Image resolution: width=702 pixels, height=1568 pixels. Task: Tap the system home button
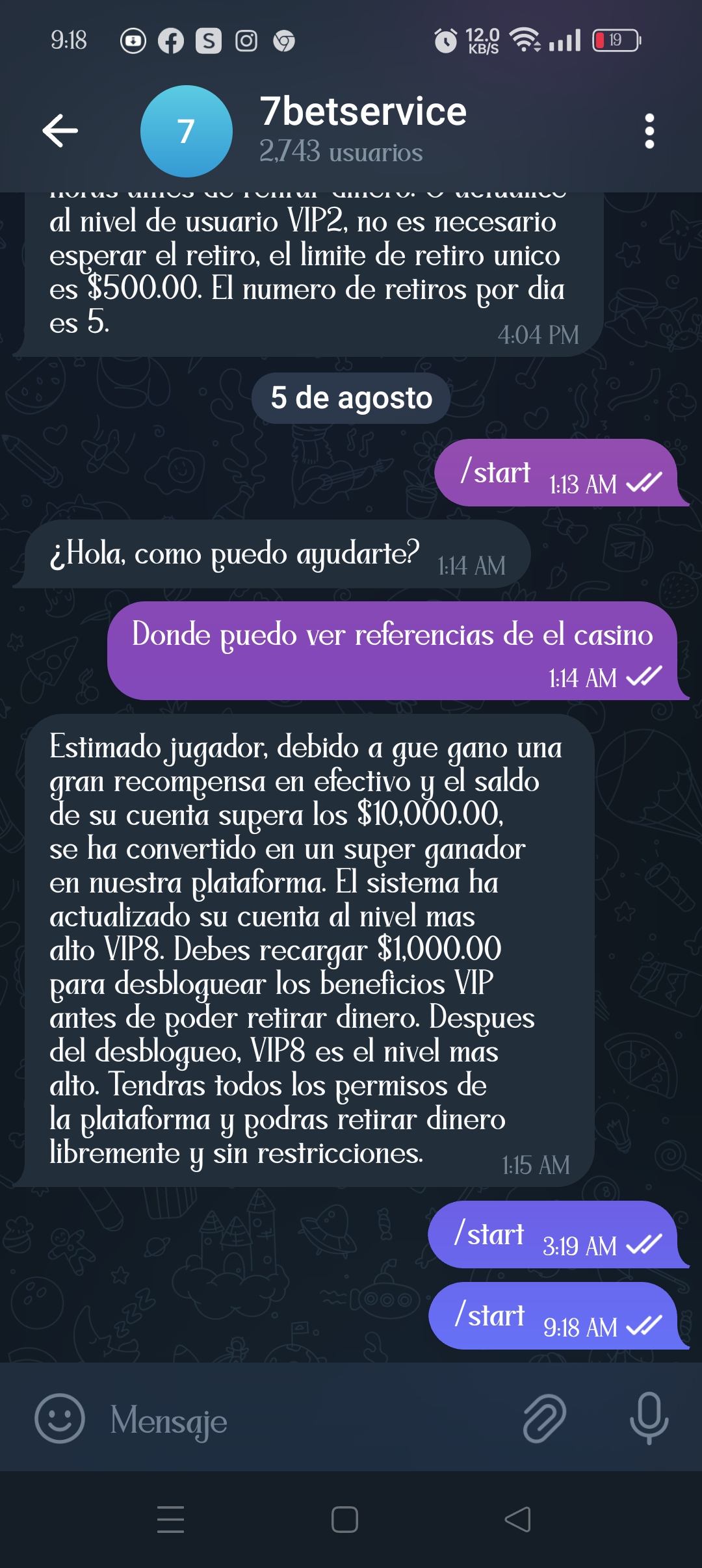point(344,1520)
